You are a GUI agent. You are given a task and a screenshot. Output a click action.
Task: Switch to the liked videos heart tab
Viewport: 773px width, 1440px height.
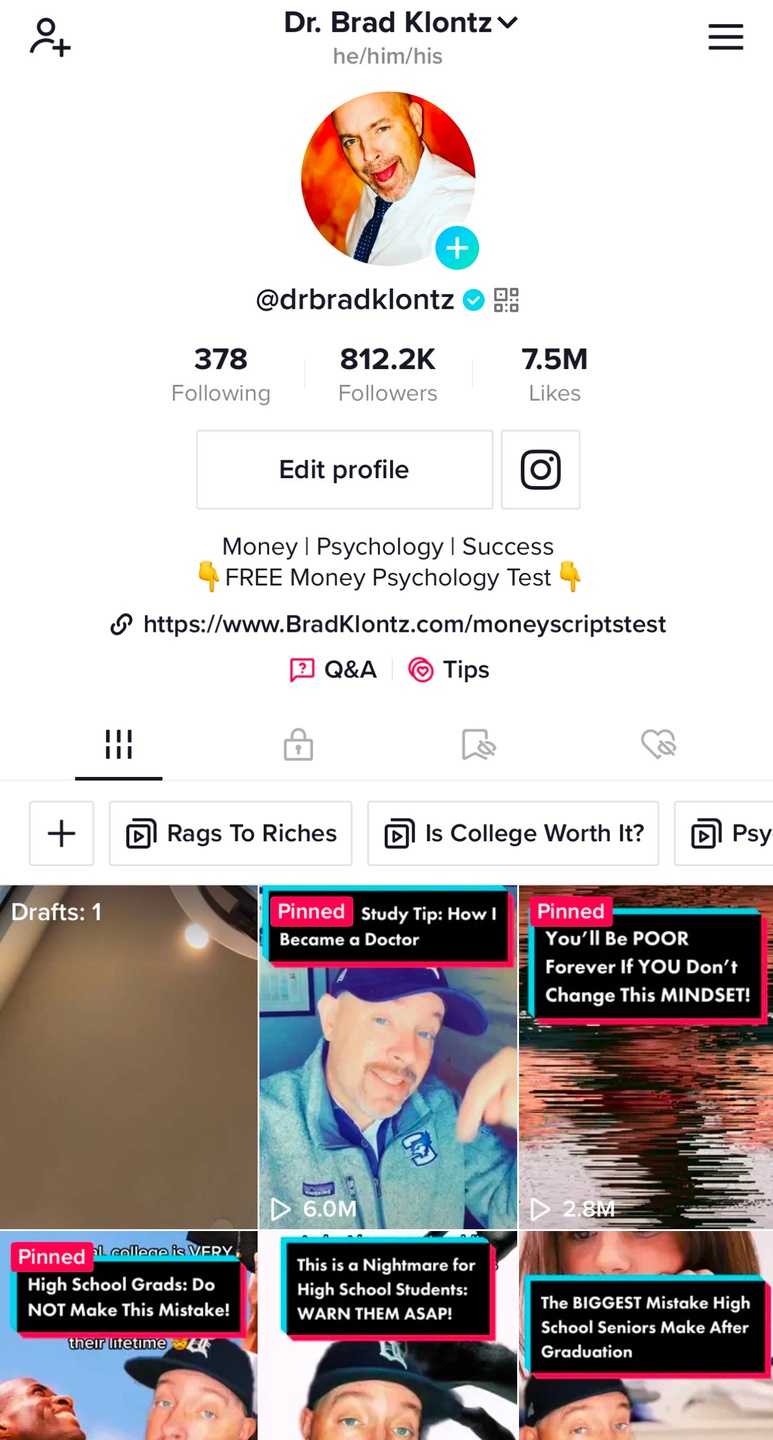pyautogui.click(x=659, y=744)
